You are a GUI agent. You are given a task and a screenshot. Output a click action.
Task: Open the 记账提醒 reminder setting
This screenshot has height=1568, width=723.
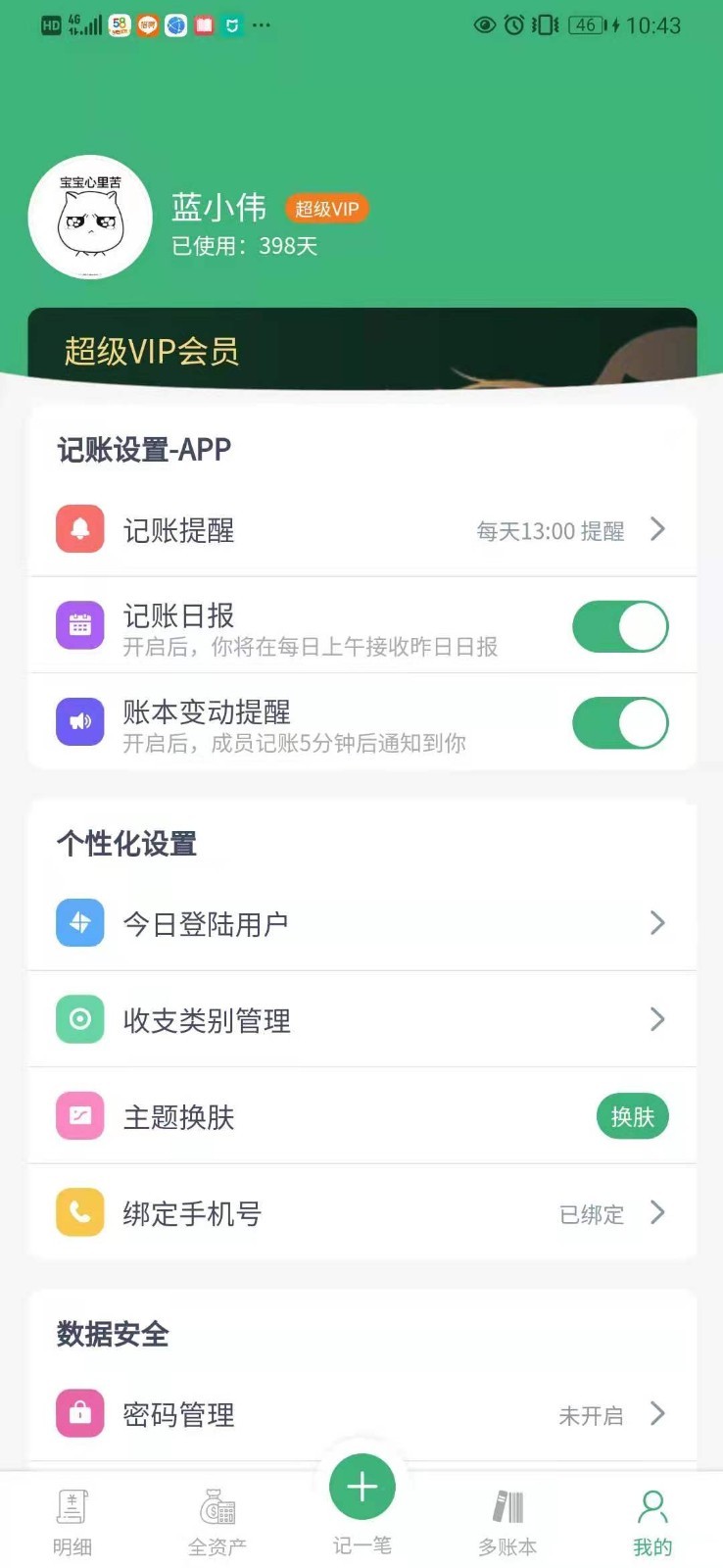coord(361,530)
